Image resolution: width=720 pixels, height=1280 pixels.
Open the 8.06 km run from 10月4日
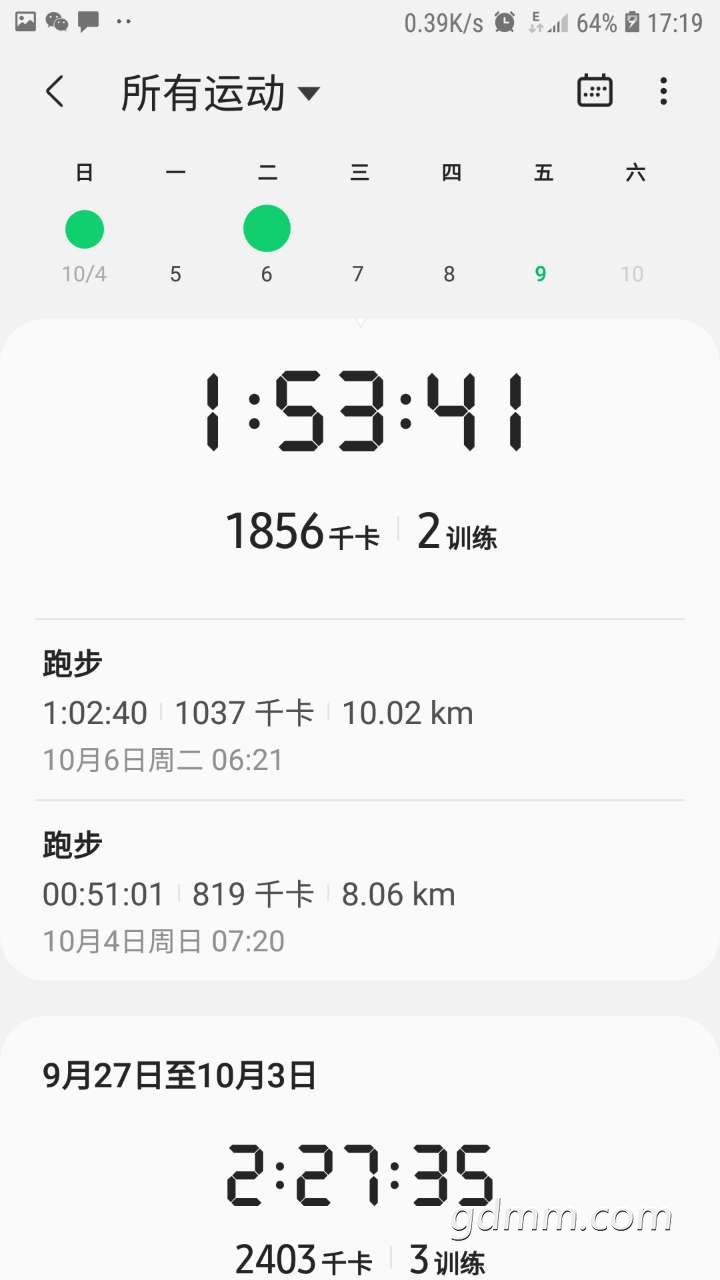pos(360,892)
